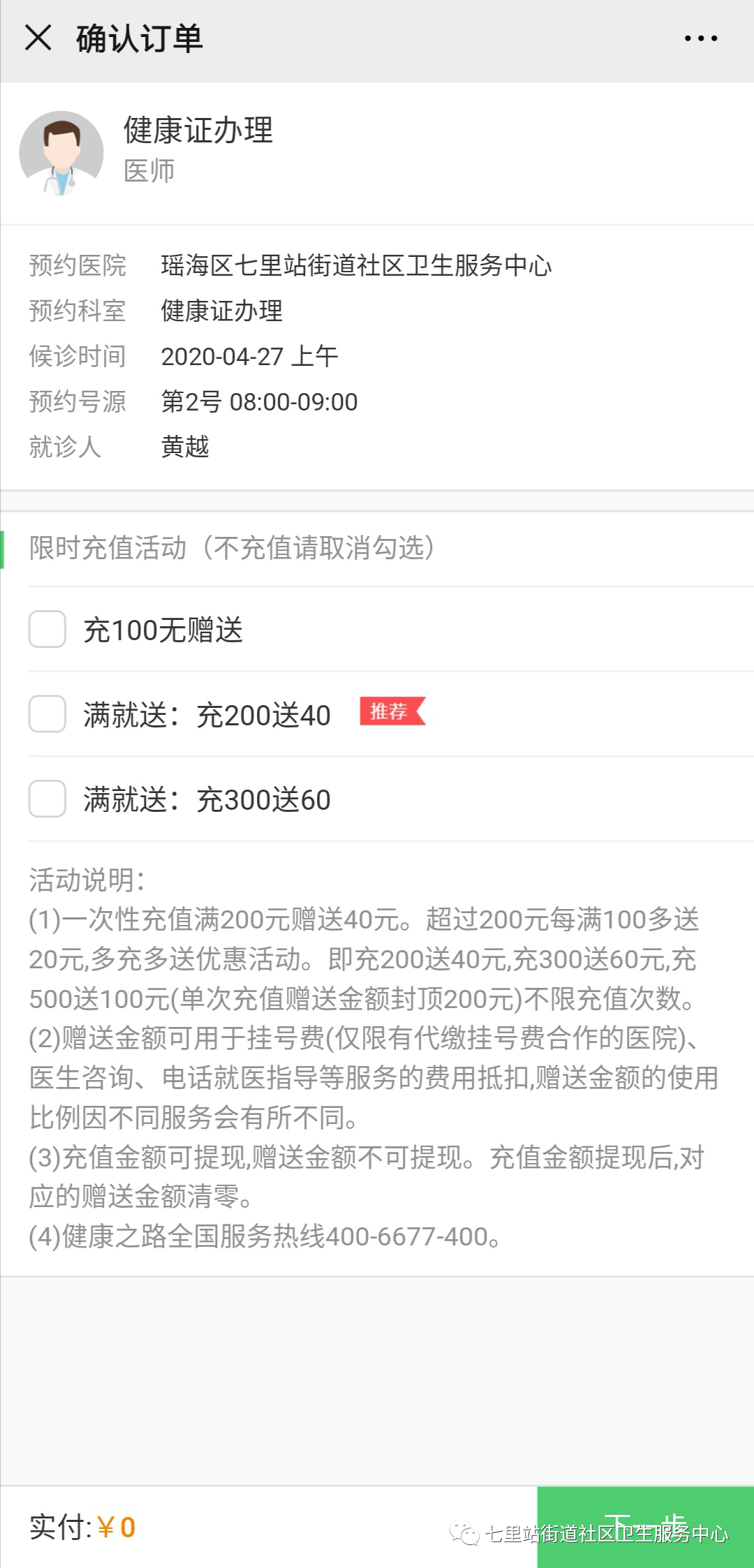Tick the 充300送60 recharge offer

coord(47,799)
